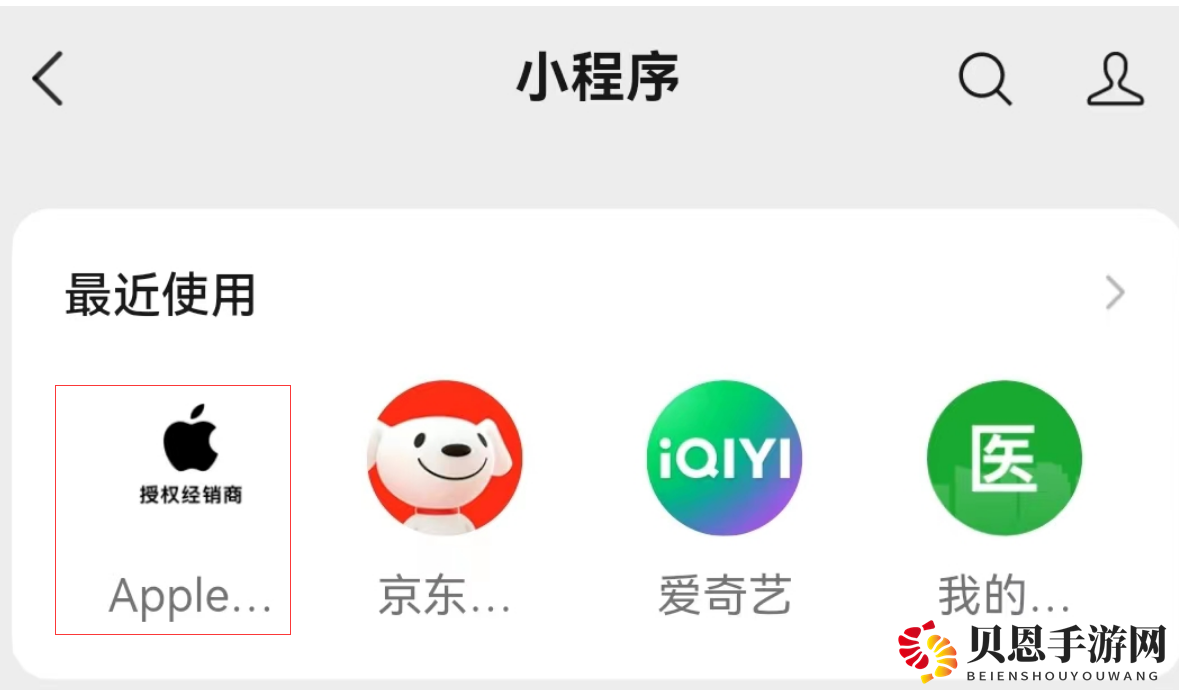The width and height of the screenshot is (1179, 690).
Task: Open the 爱奇艺 mini program
Action: coord(724,460)
